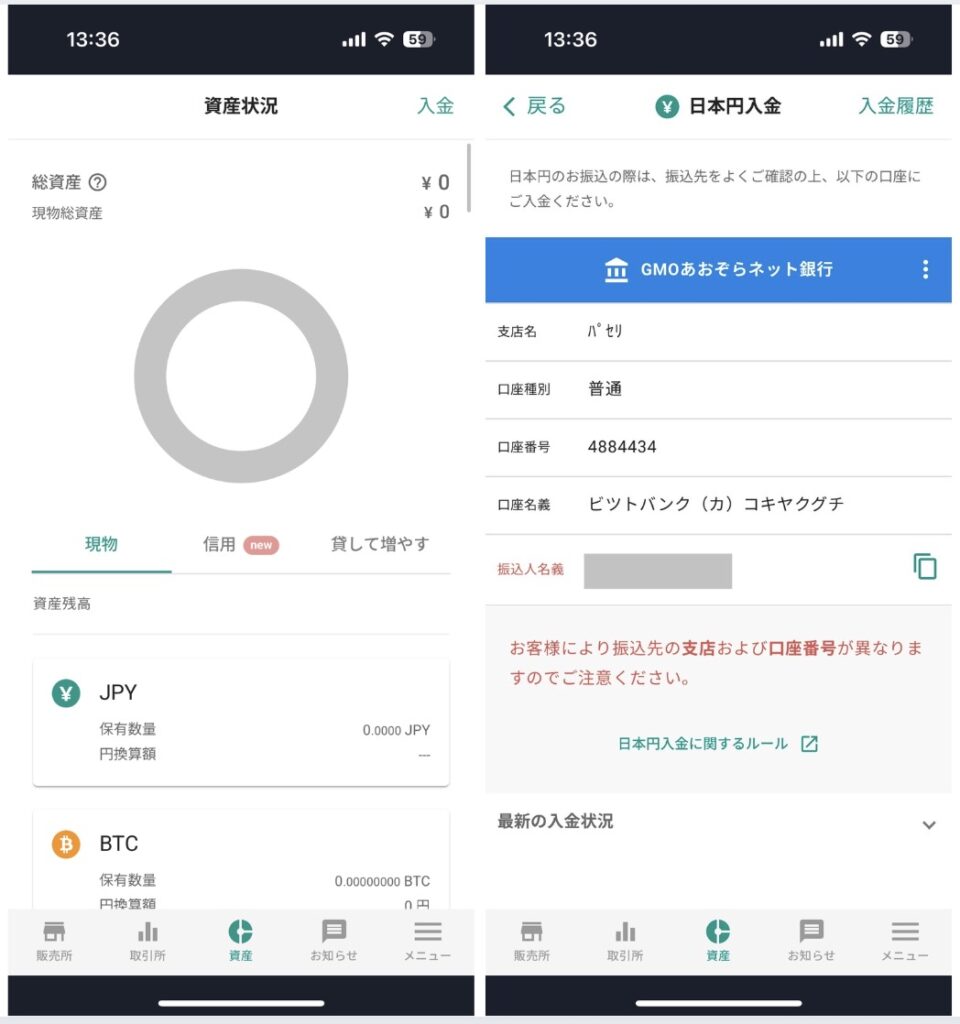
Task: Open the overflow menu on GMOあおぞらネット銀行
Action: coord(925,269)
